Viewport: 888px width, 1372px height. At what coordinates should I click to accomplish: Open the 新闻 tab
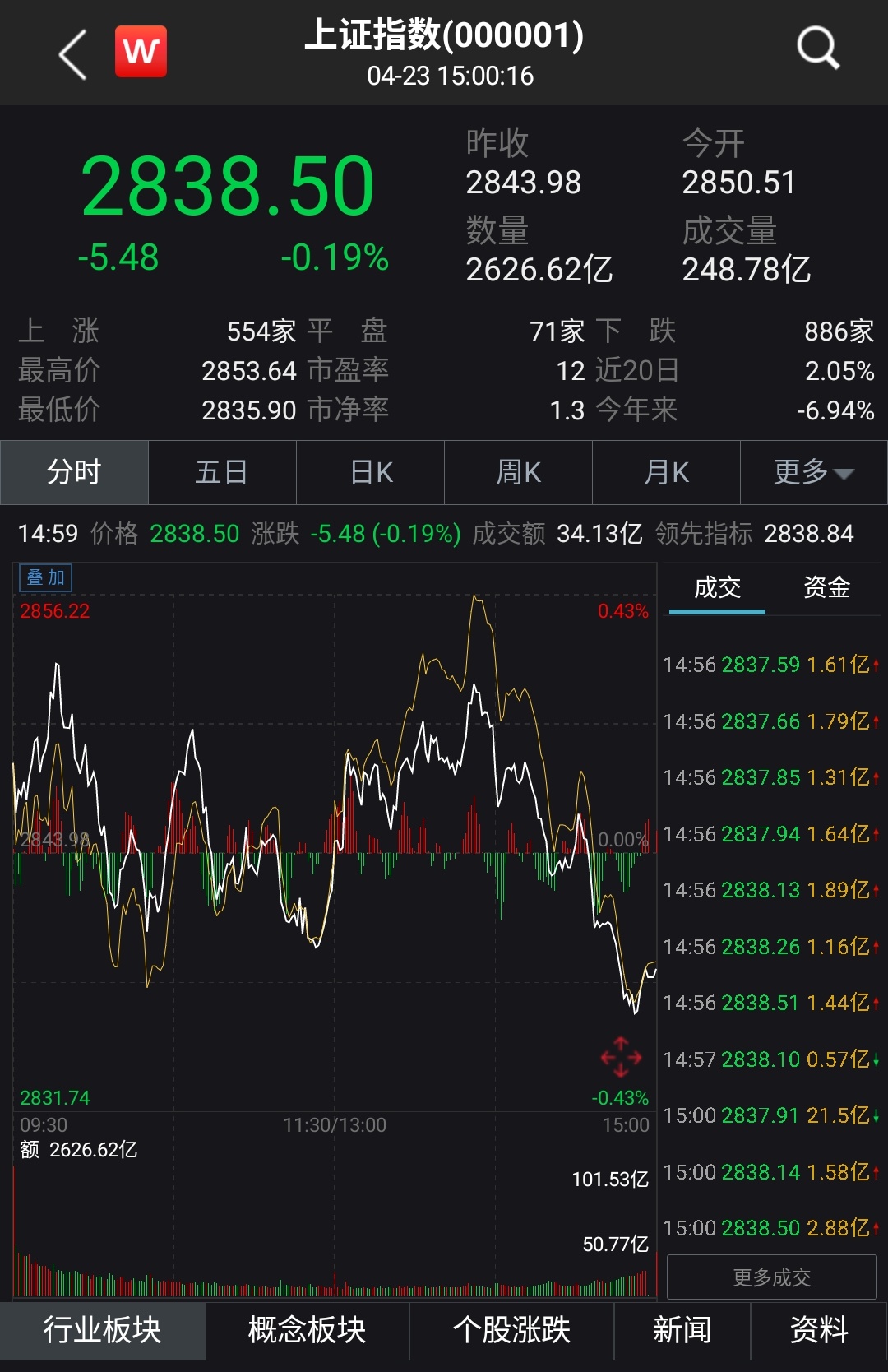682,1330
